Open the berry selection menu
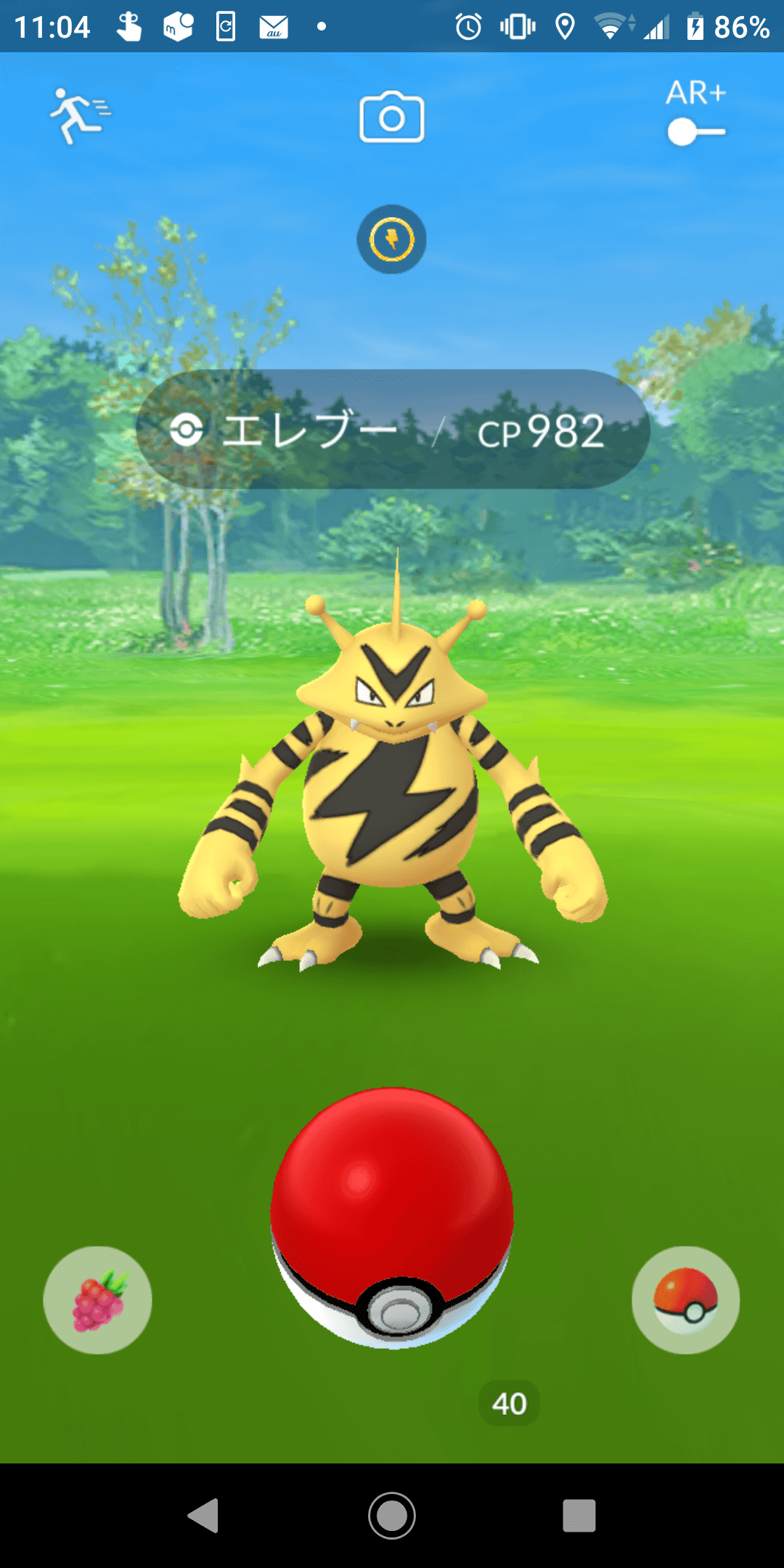This screenshot has width=784, height=1568. click(x=98, y=1299)
